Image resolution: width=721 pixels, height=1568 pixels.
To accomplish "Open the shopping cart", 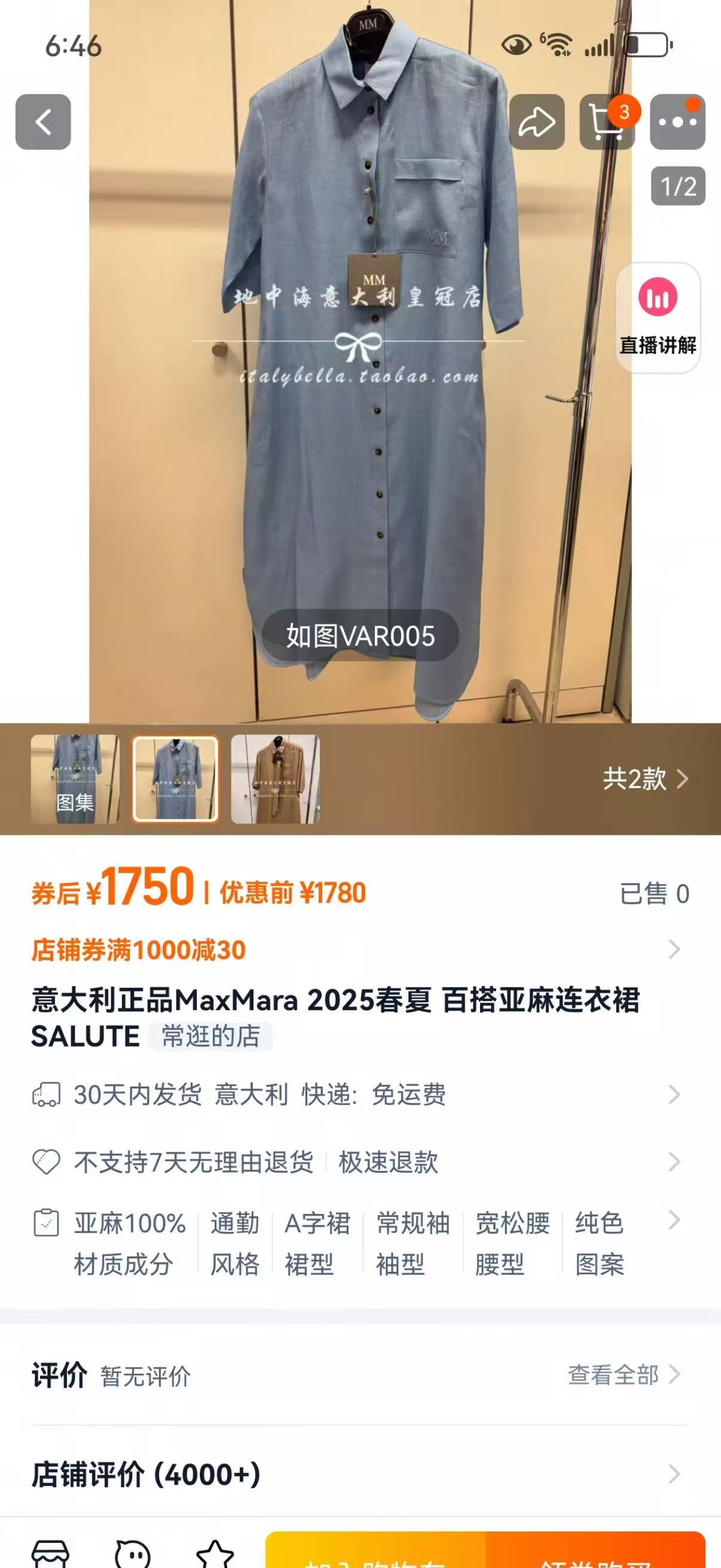I will (x=606, y=122).
